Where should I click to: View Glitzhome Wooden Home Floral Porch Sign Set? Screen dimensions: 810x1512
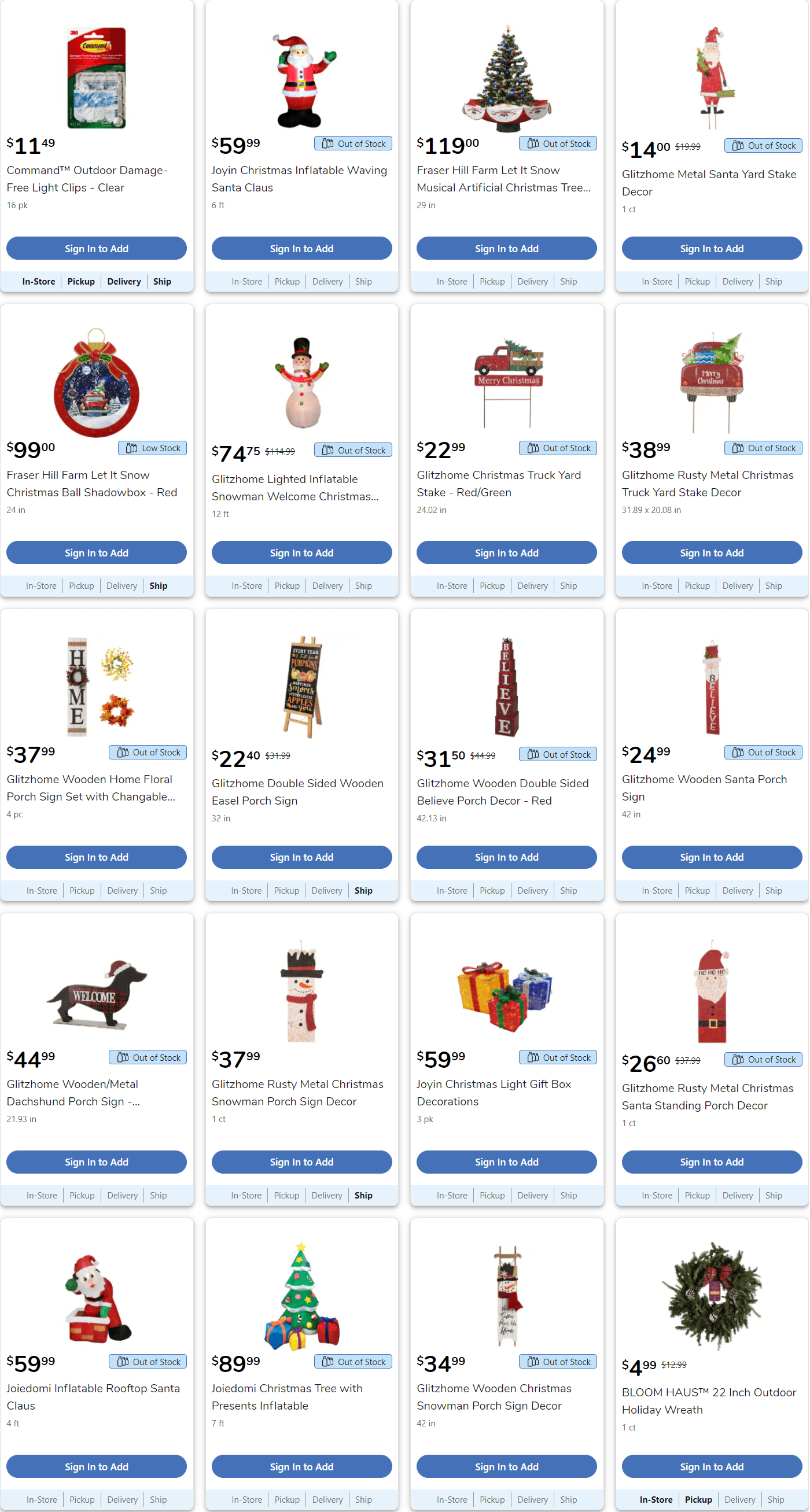pos(90,787)
